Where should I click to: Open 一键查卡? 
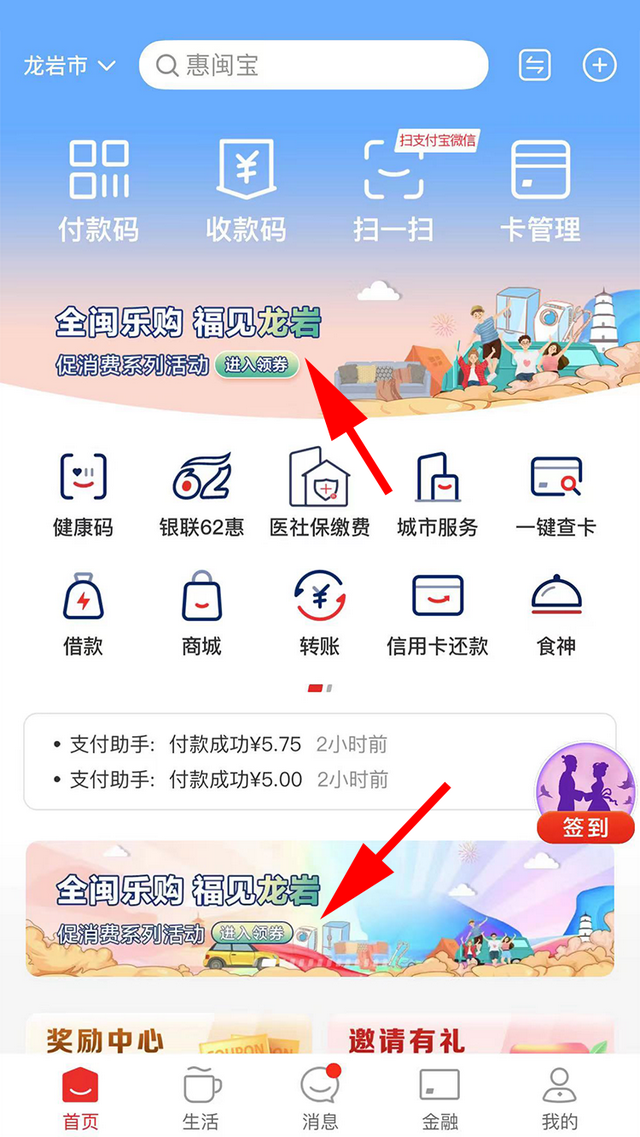point(556,495)
